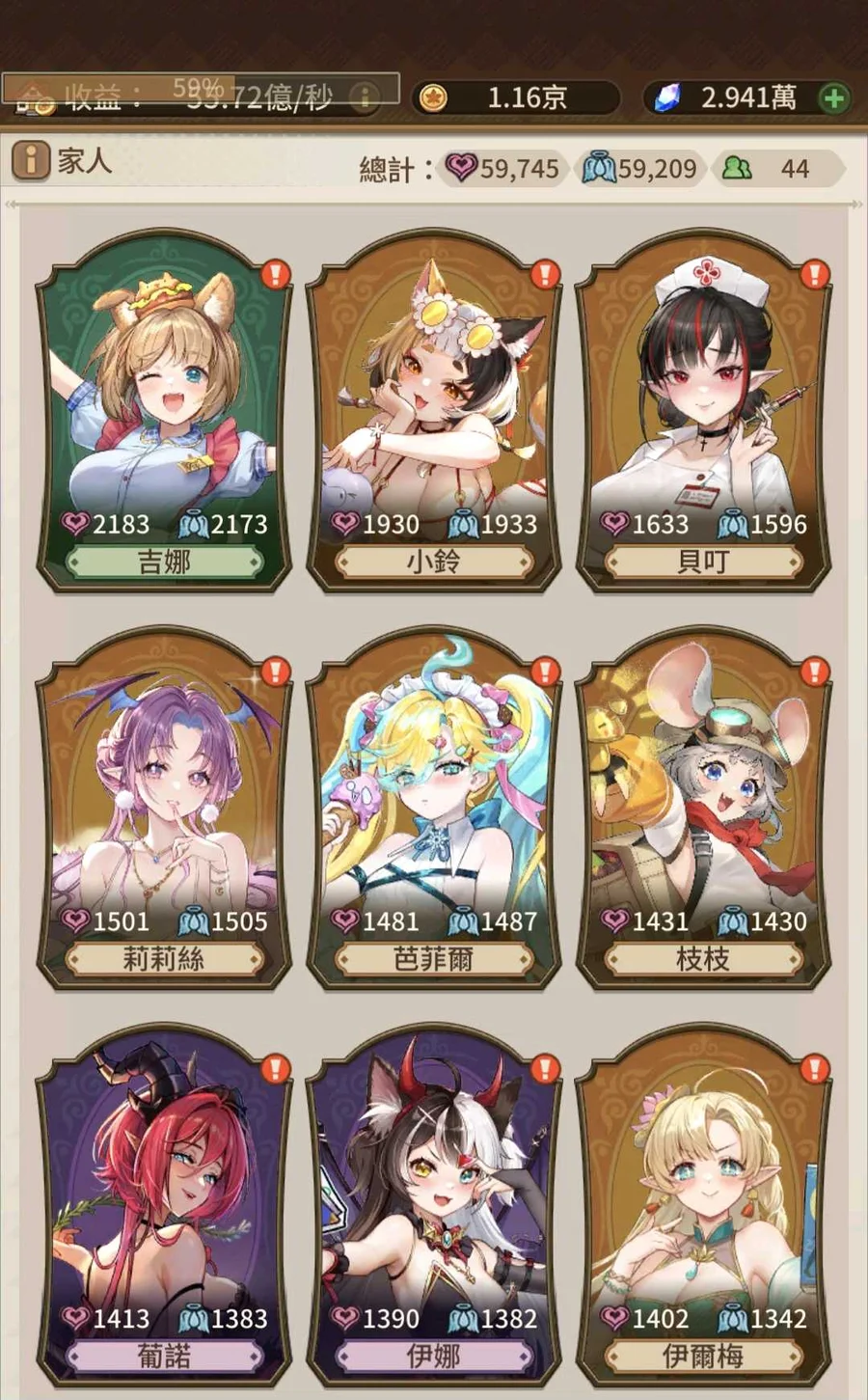Open character card 小鈴
The width and height of the screenshot is (868, 1400).
click(434, 413)
